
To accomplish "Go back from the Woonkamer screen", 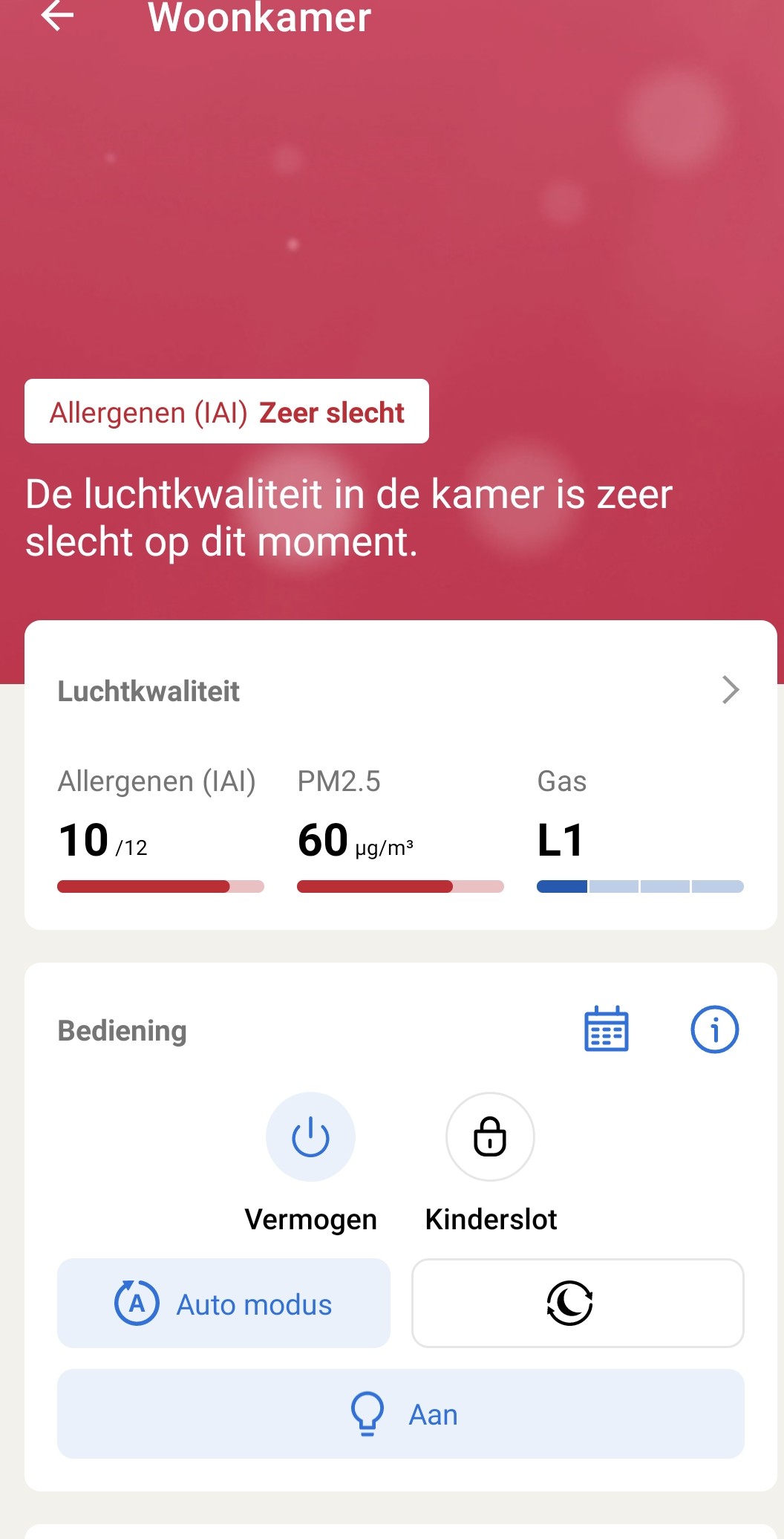I will 57,15.
